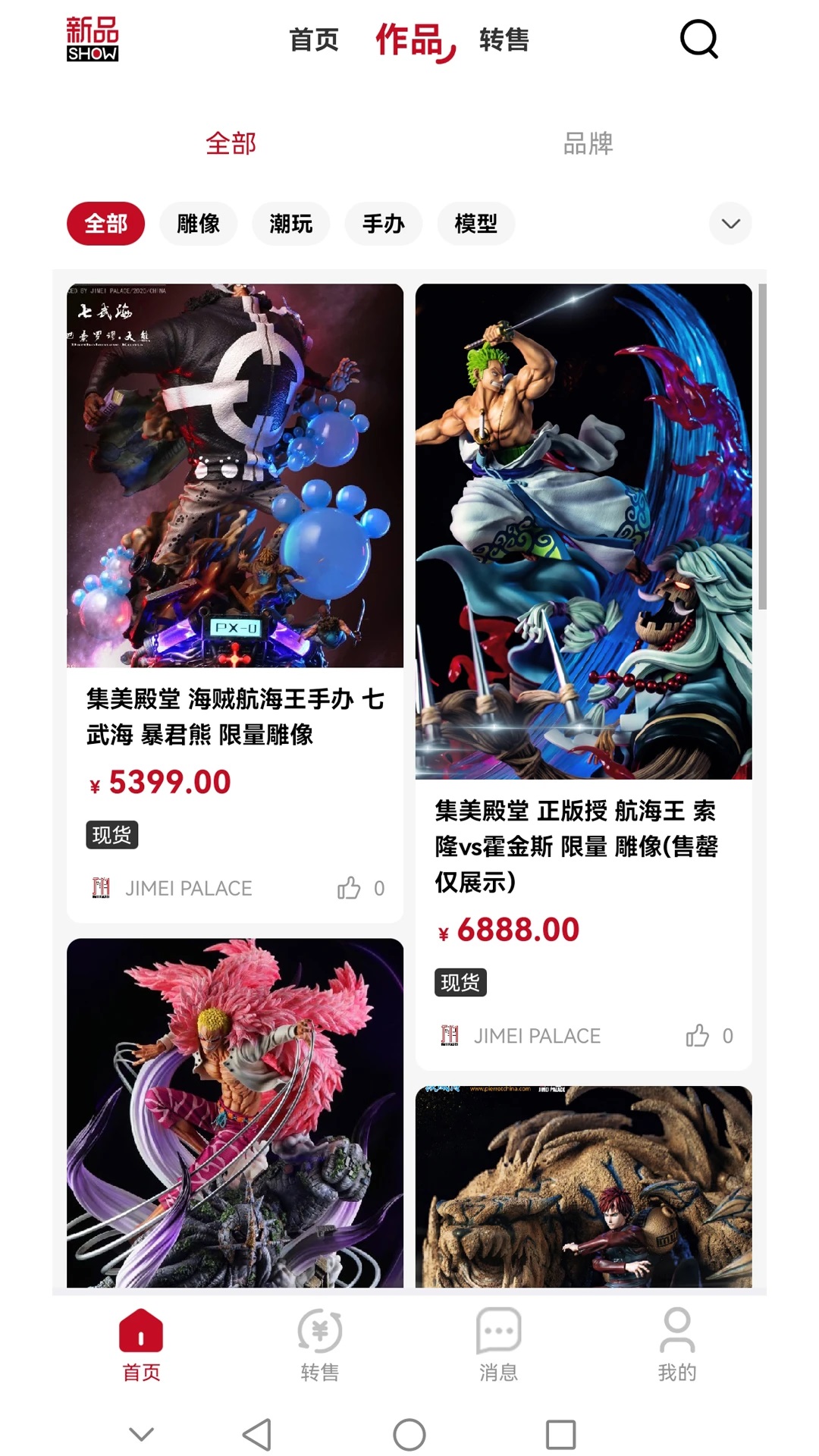Viewport: 819px width, 1456px height.
Task: Open the 模型 filter options
Action: pyautogui.click(x=475, y=224)
